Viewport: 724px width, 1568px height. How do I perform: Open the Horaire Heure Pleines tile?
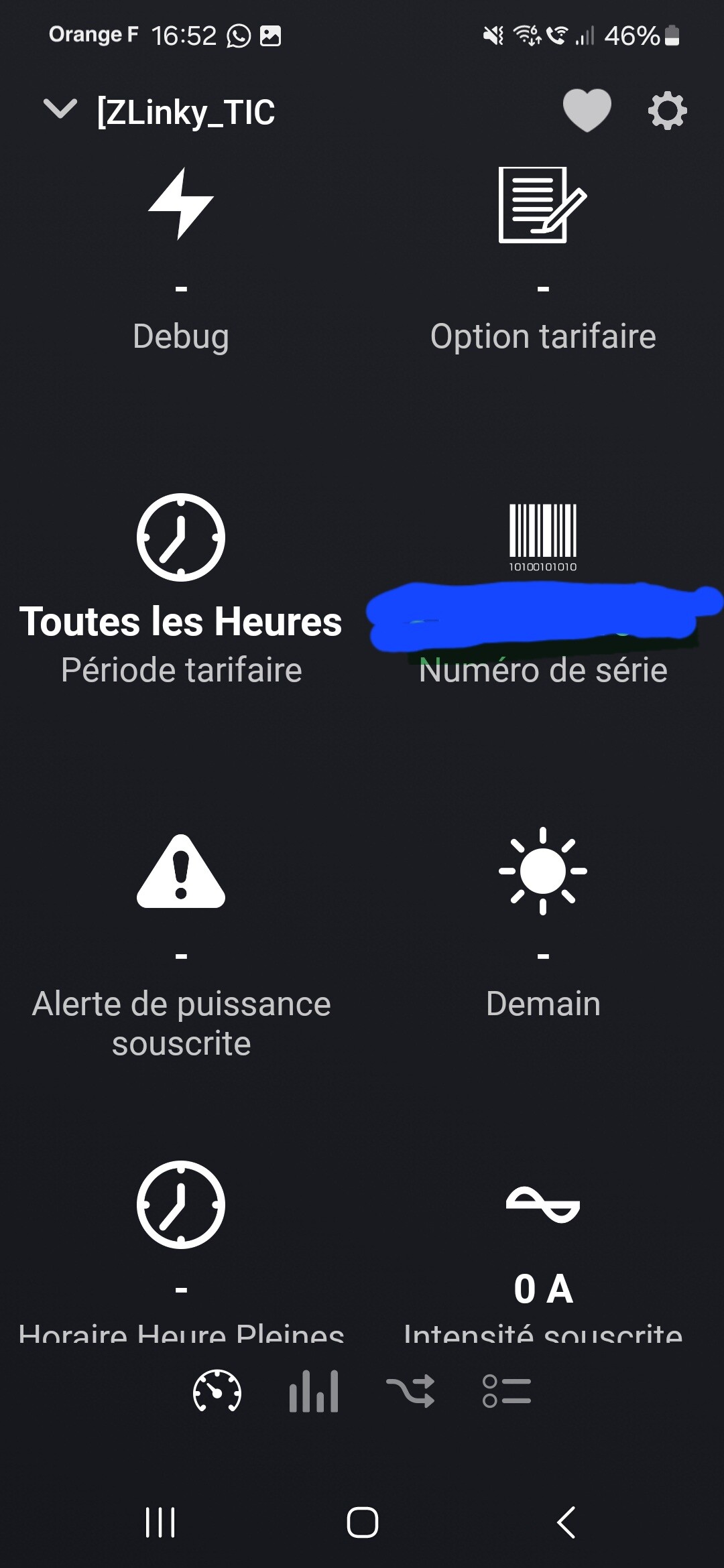point(181,1260)
